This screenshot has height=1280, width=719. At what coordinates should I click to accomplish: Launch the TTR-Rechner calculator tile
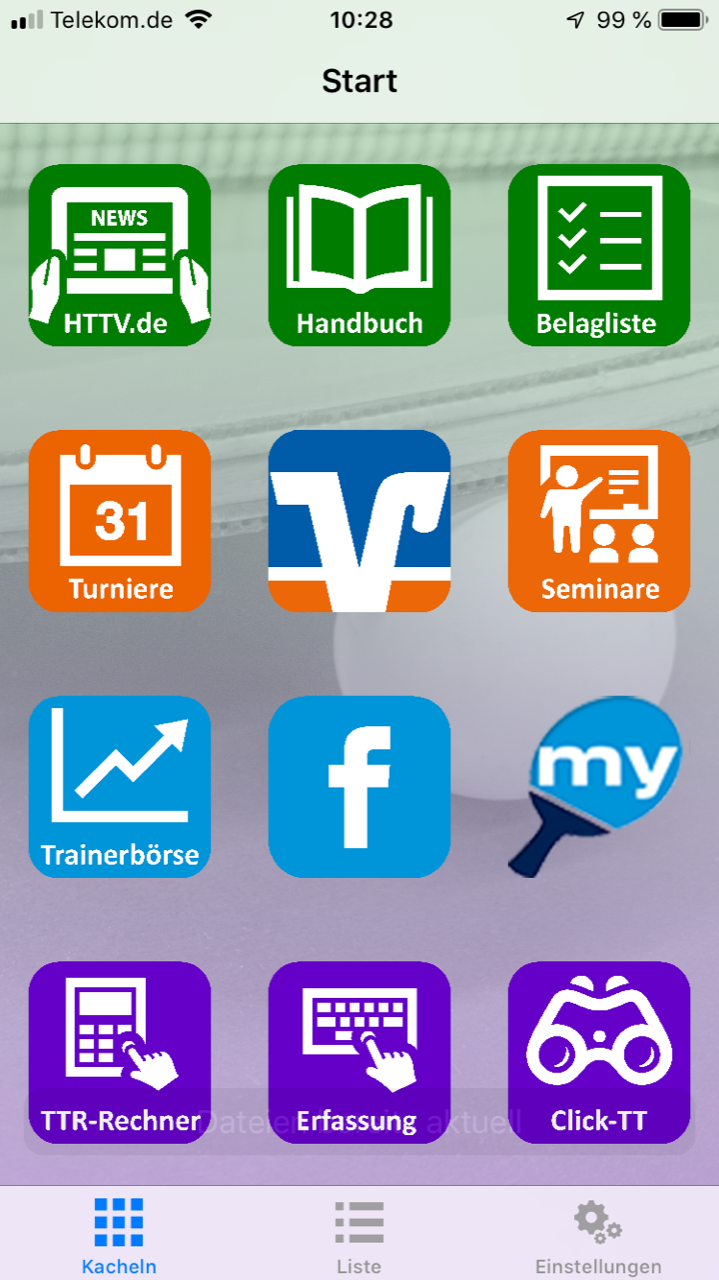pos(120,1052)
